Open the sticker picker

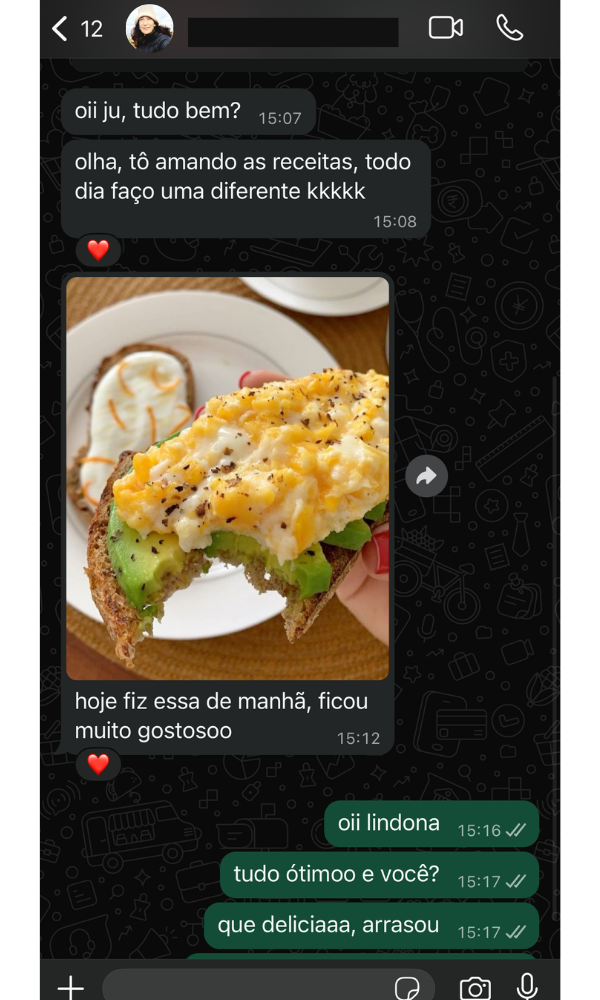coord(407,988)
